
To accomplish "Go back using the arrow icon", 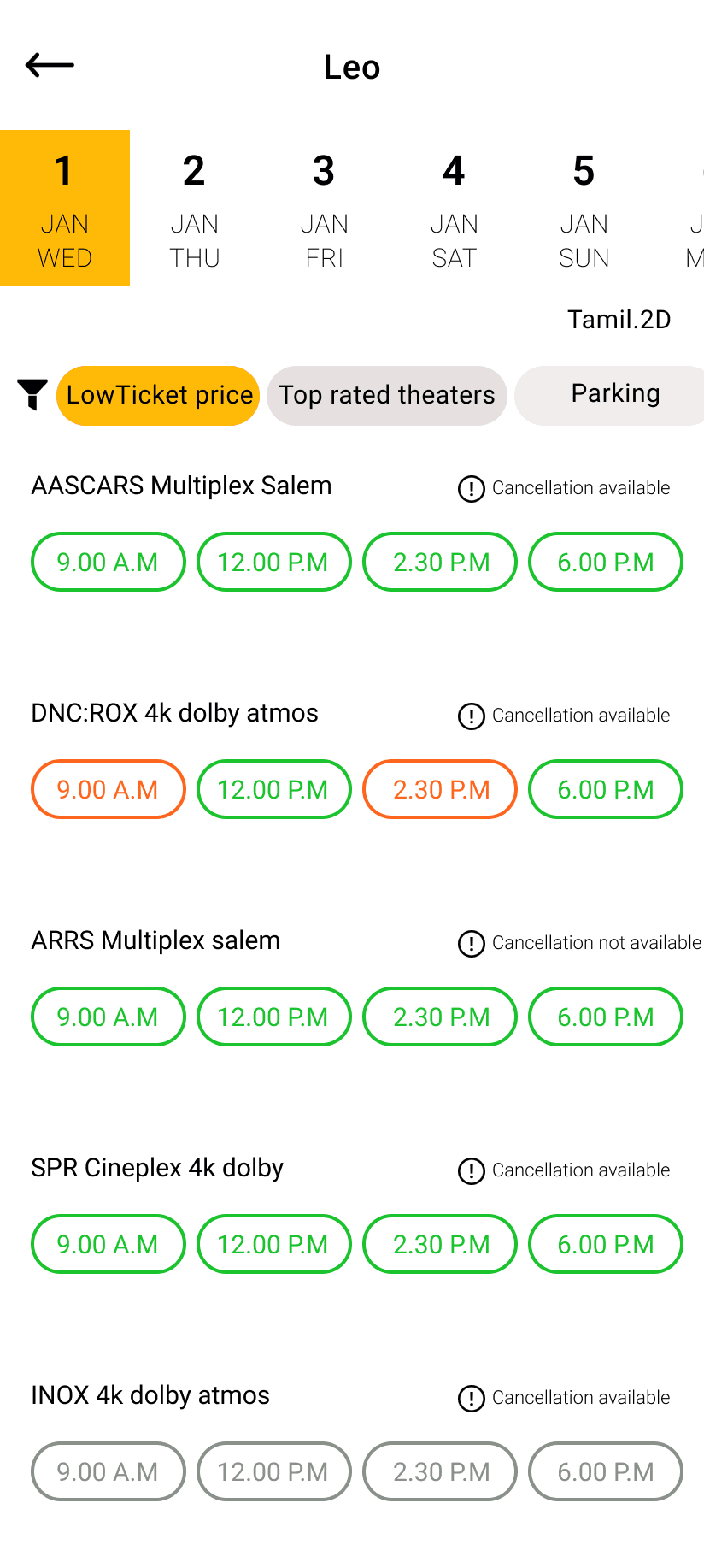I will (50, 65).
